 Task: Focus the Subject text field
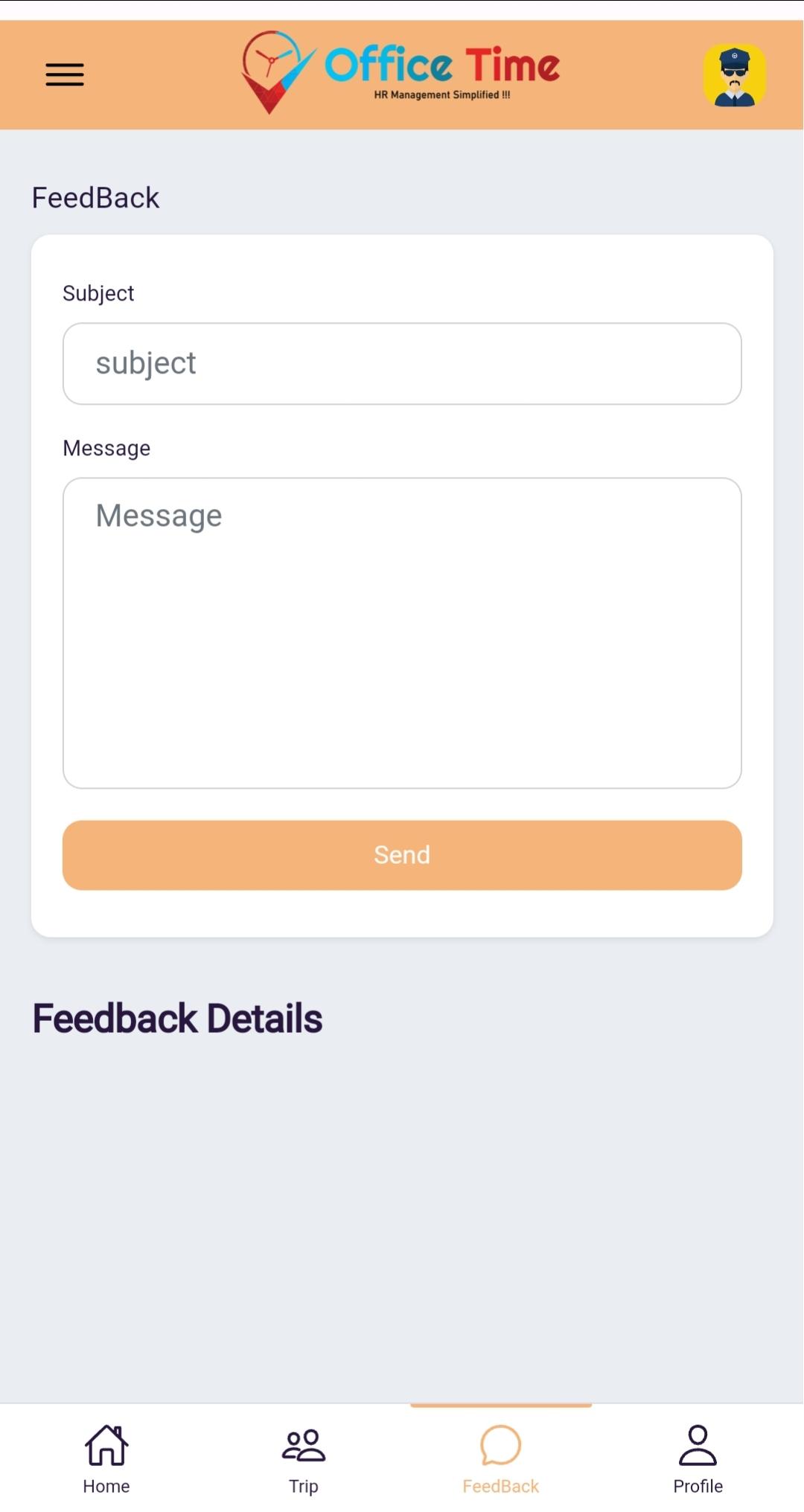(402, 364)
